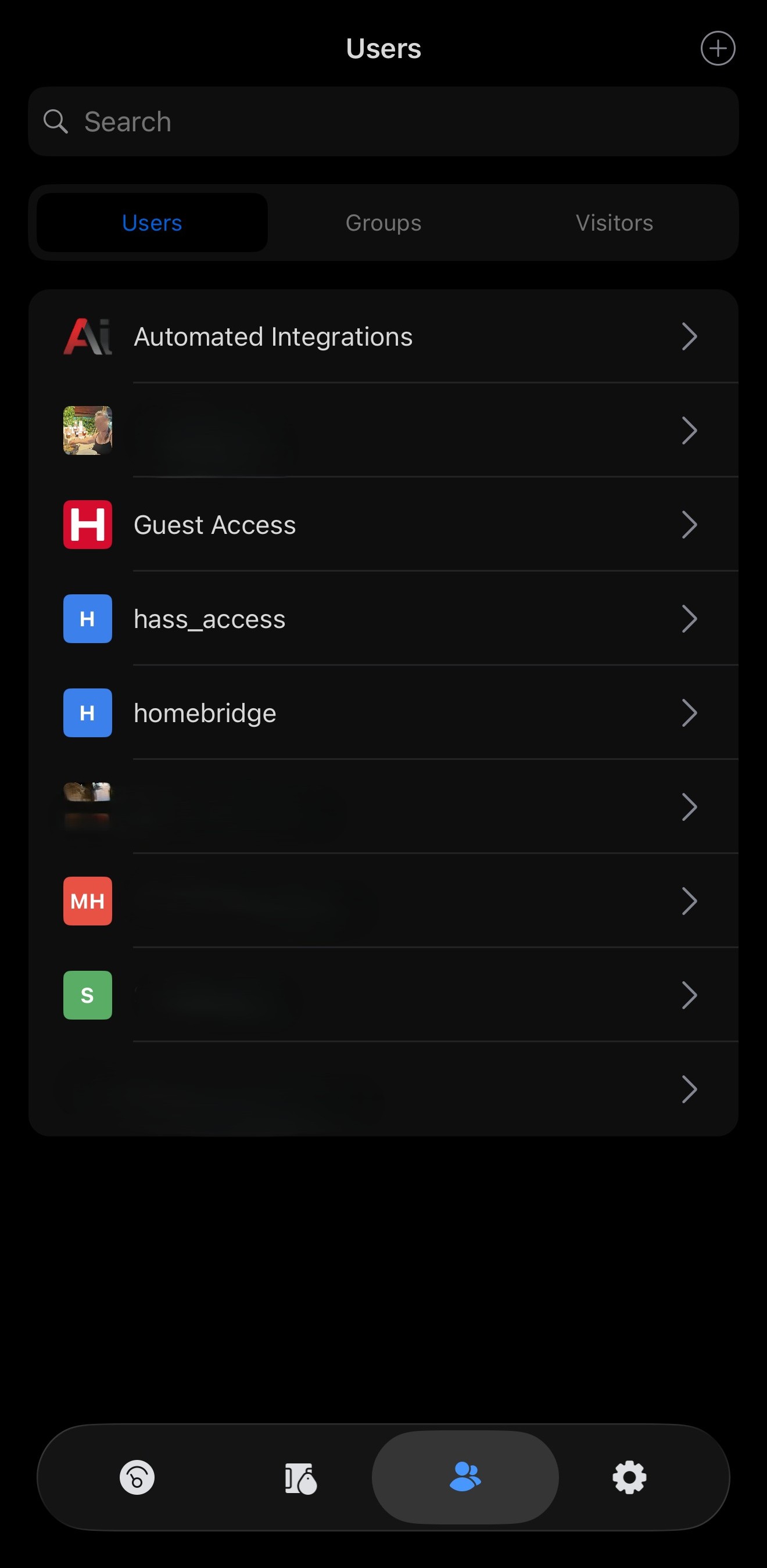
Task: Open the hass_access user
Action: (x=383, y=619)
